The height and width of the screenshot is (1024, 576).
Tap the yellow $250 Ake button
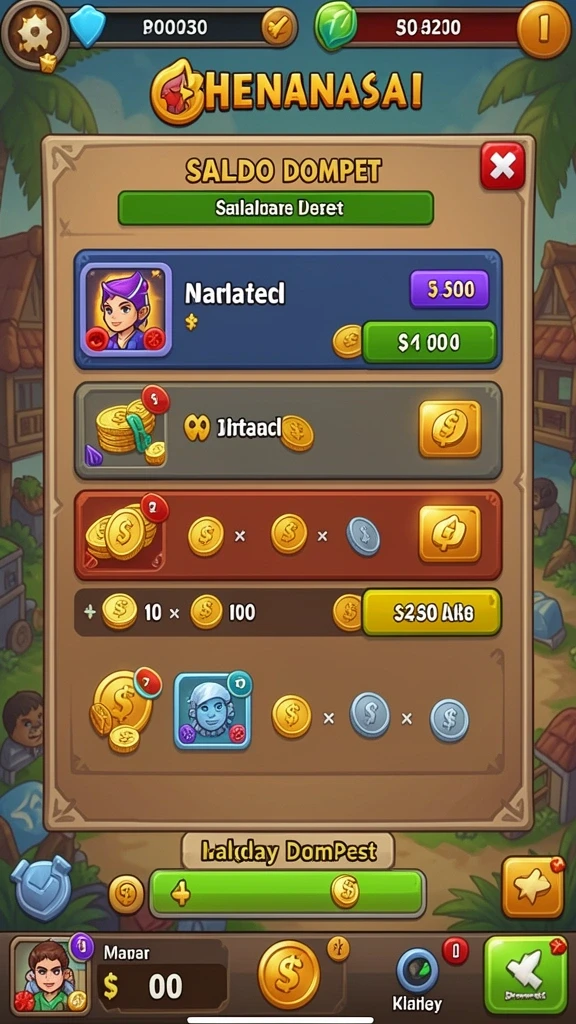tap(432, 613)
